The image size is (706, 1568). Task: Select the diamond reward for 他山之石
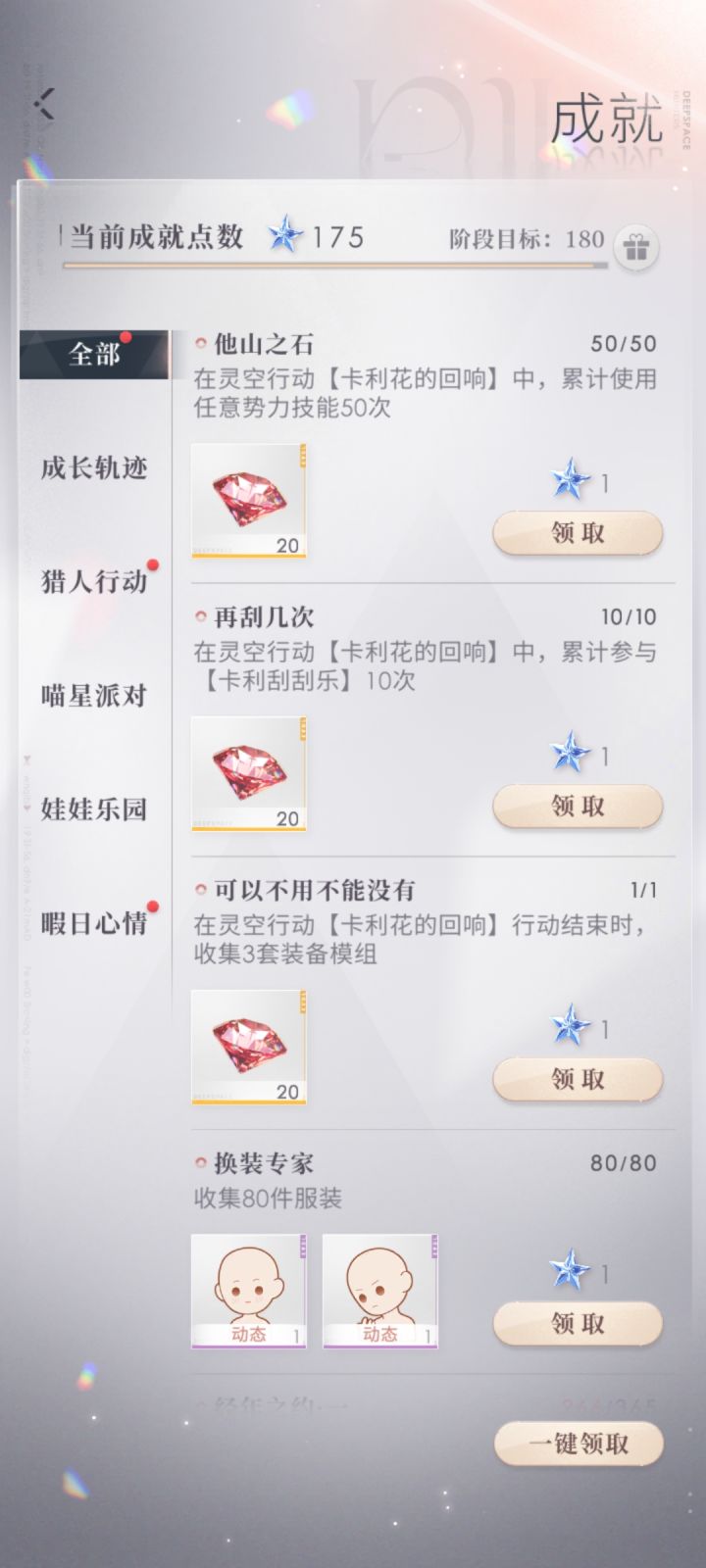click(x=247, y=500)
